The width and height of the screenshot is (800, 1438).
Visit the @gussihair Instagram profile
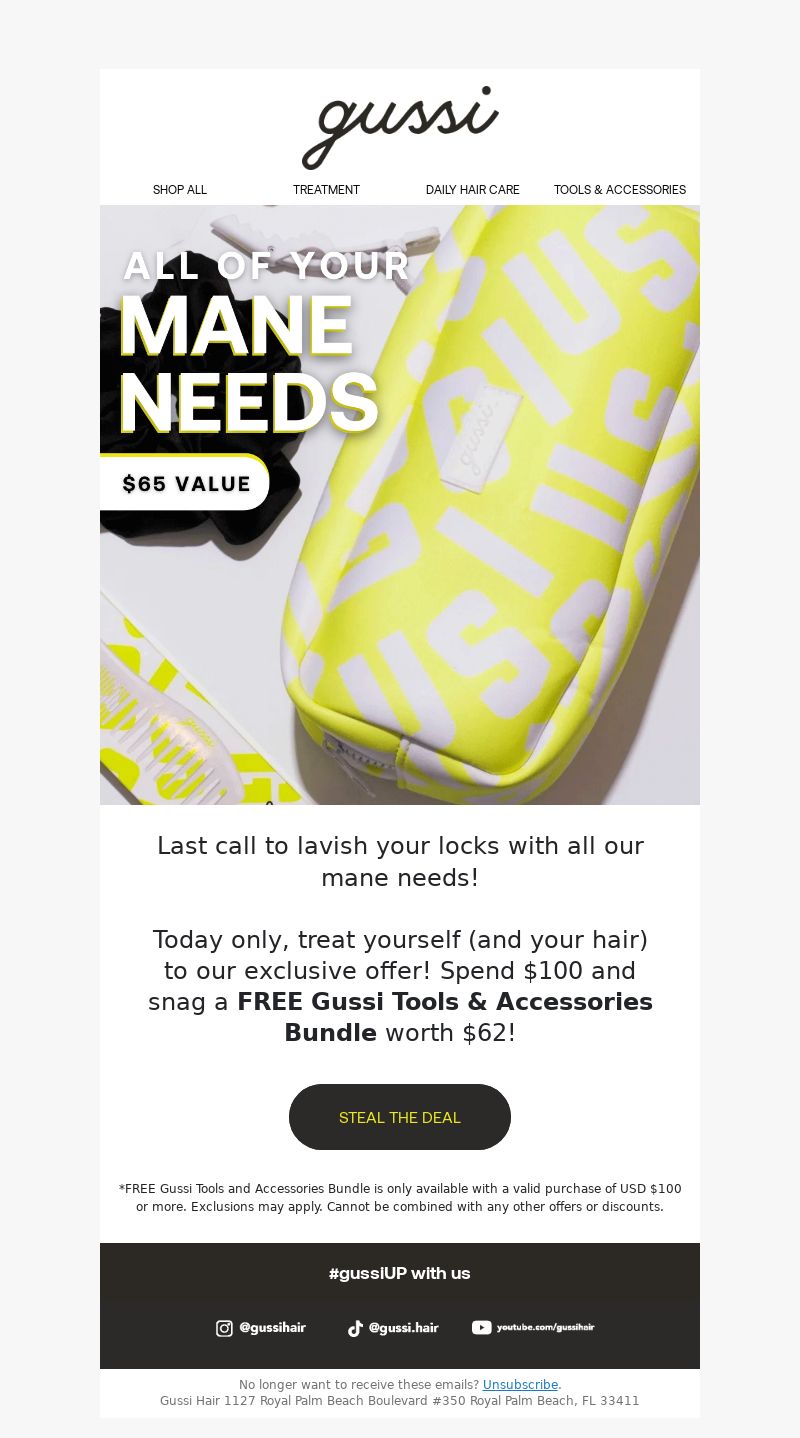pos(261,1328)
